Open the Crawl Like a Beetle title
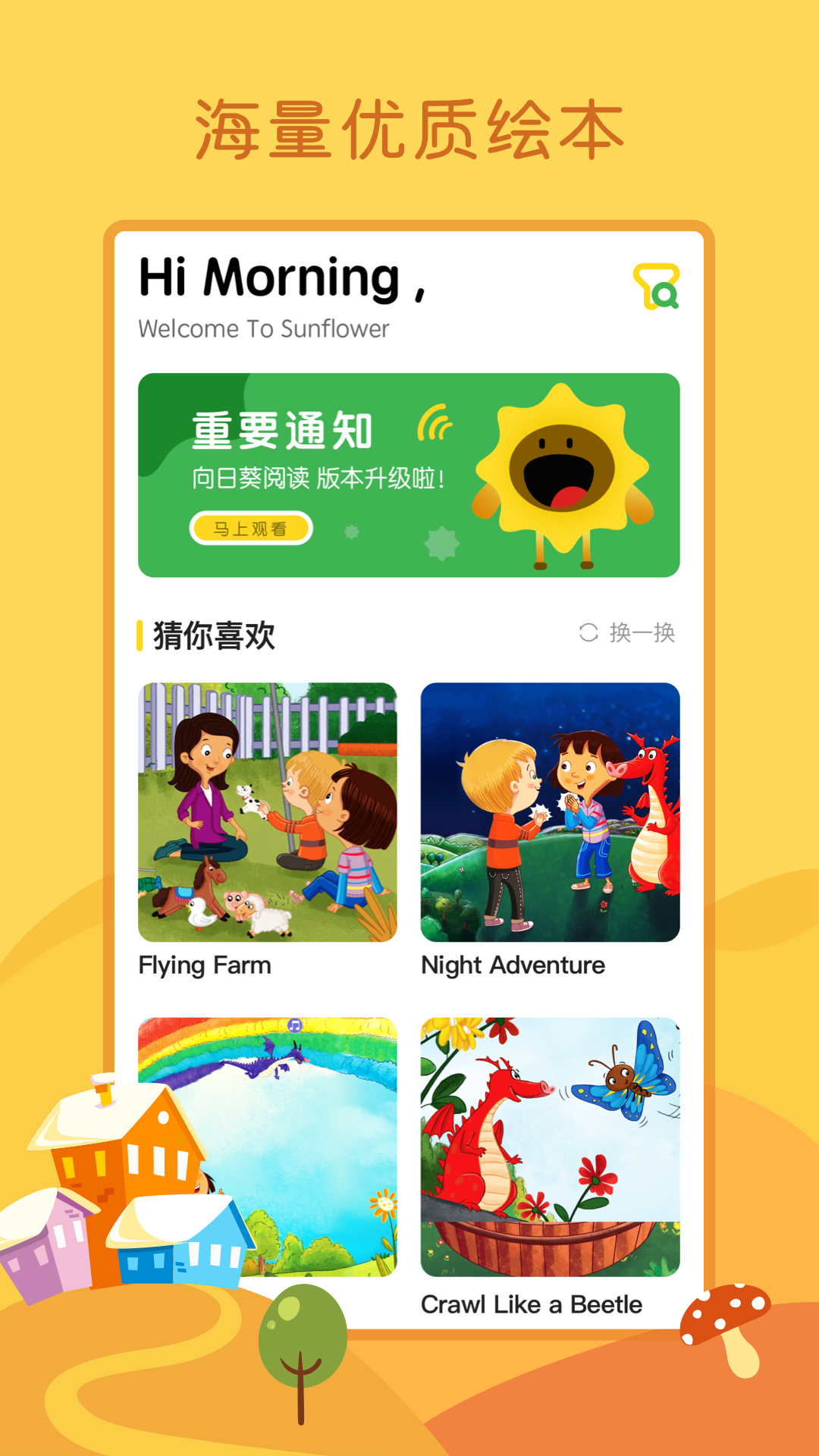The image size is (819, 1456). [x=530, y=1304]
